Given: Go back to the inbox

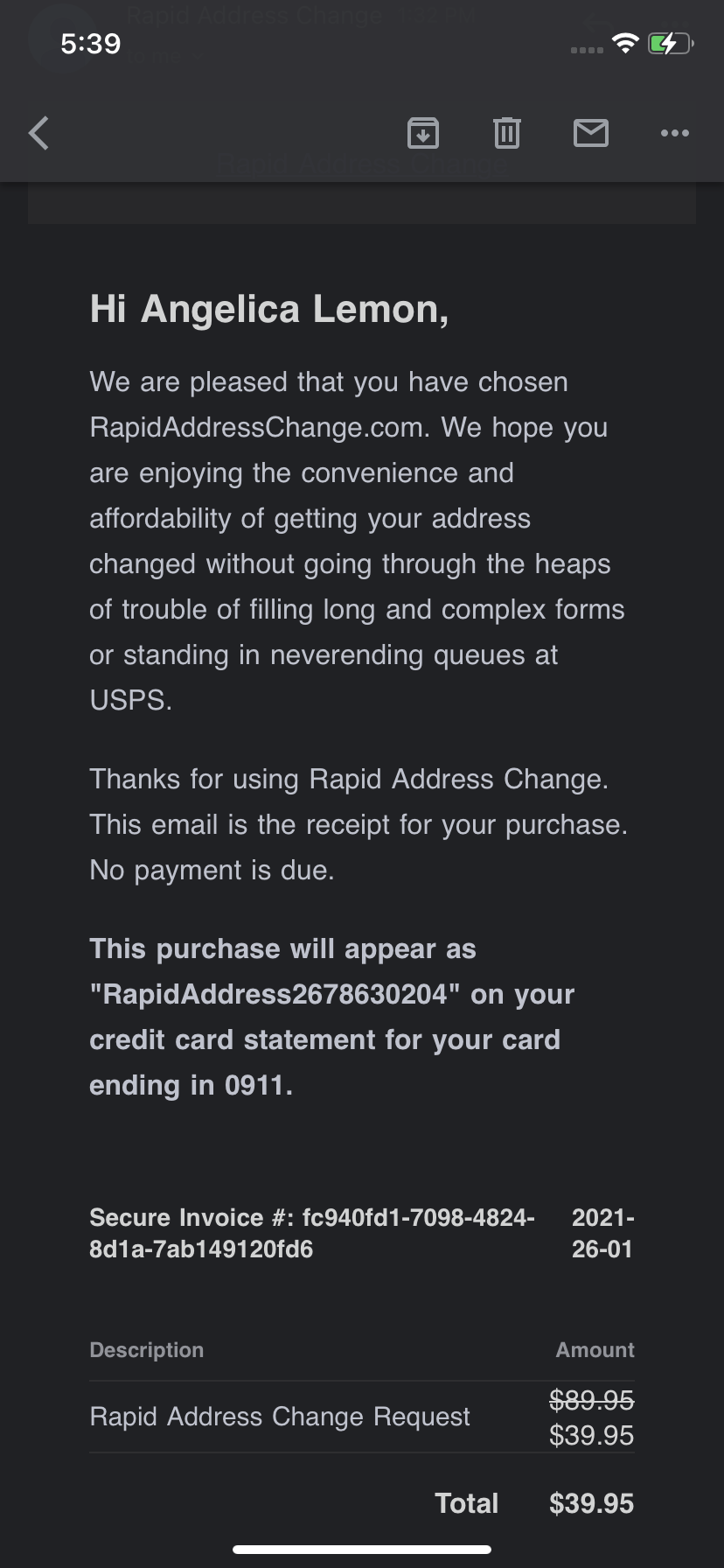Looking at the screenshot, I should [38, 133].
